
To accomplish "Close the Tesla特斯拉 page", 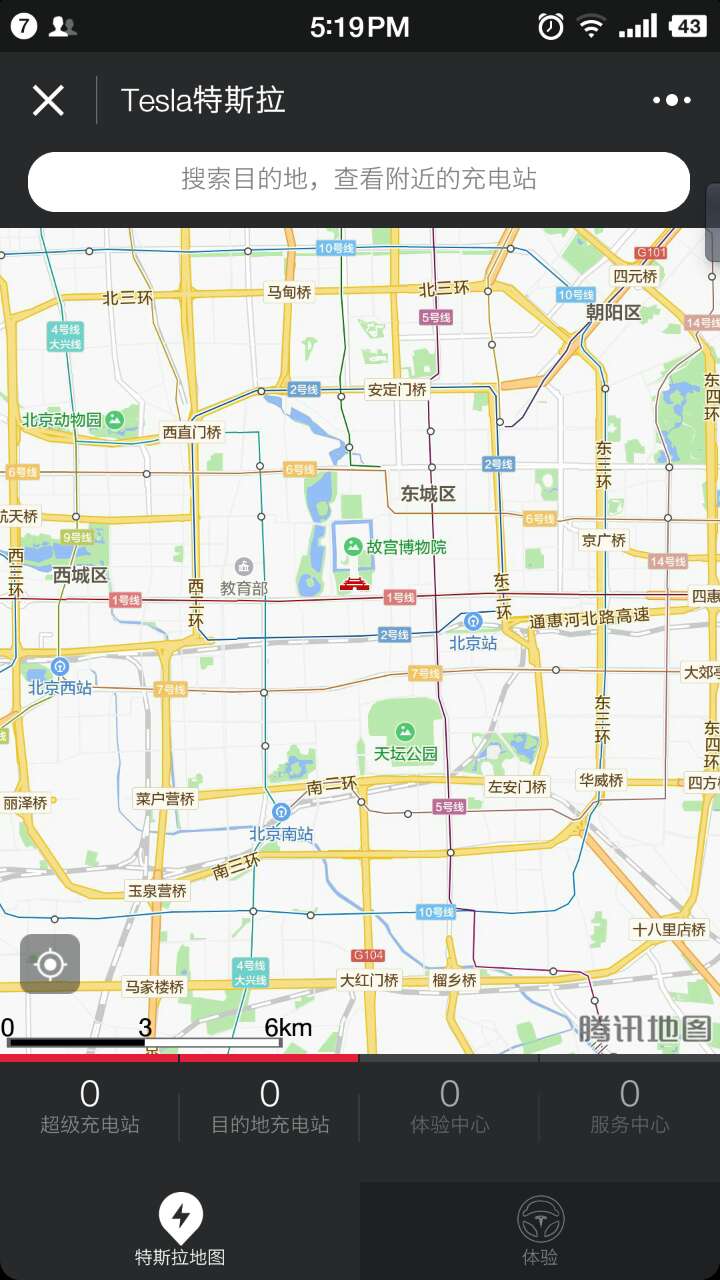I will tap(48, 100).
